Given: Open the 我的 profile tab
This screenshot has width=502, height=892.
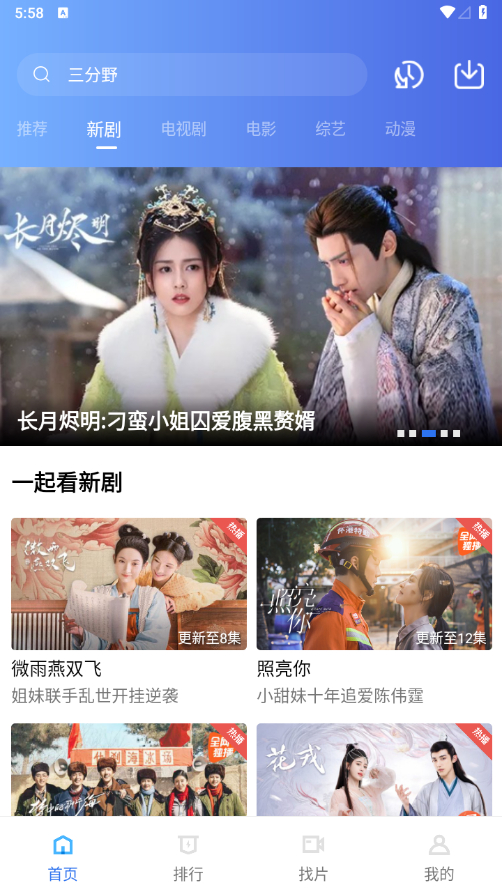Looking at the screenshot, I should click(439, 857).
